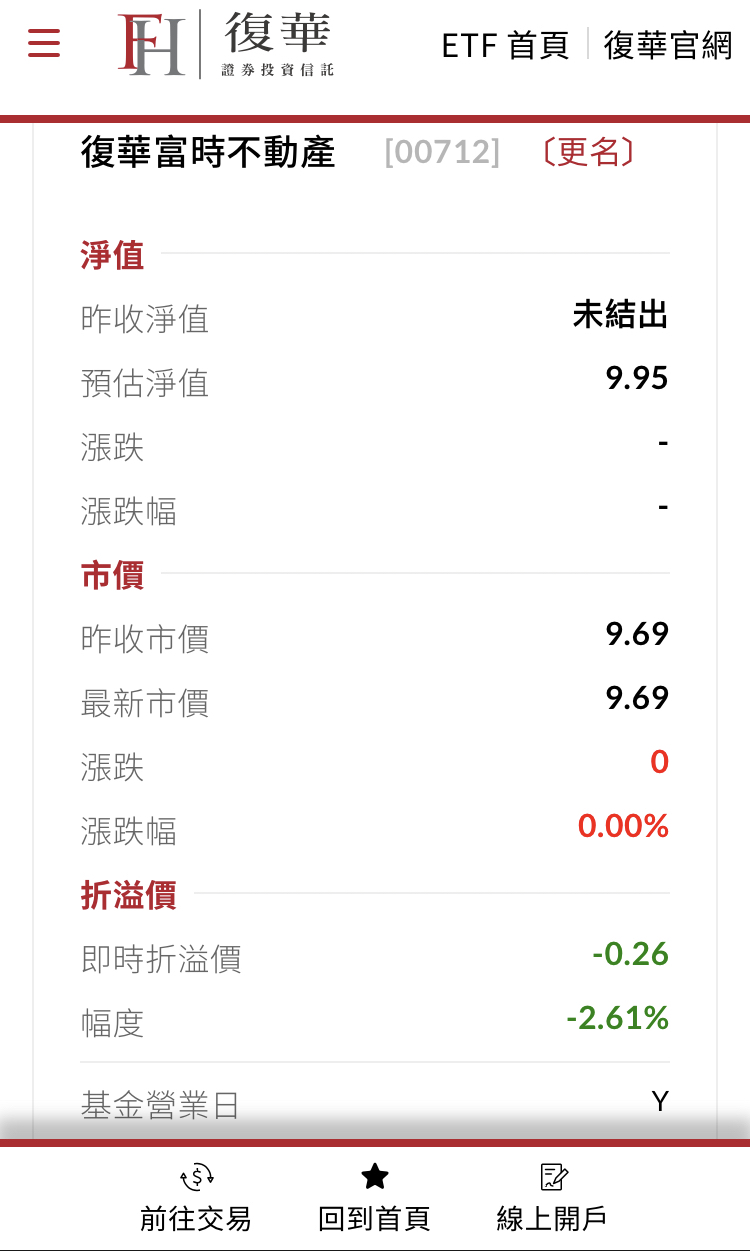The width and height of the screenshot is (750, 1251).
Task: Open 線上開戶 in the bottom bar
Action: point(552,1197)
